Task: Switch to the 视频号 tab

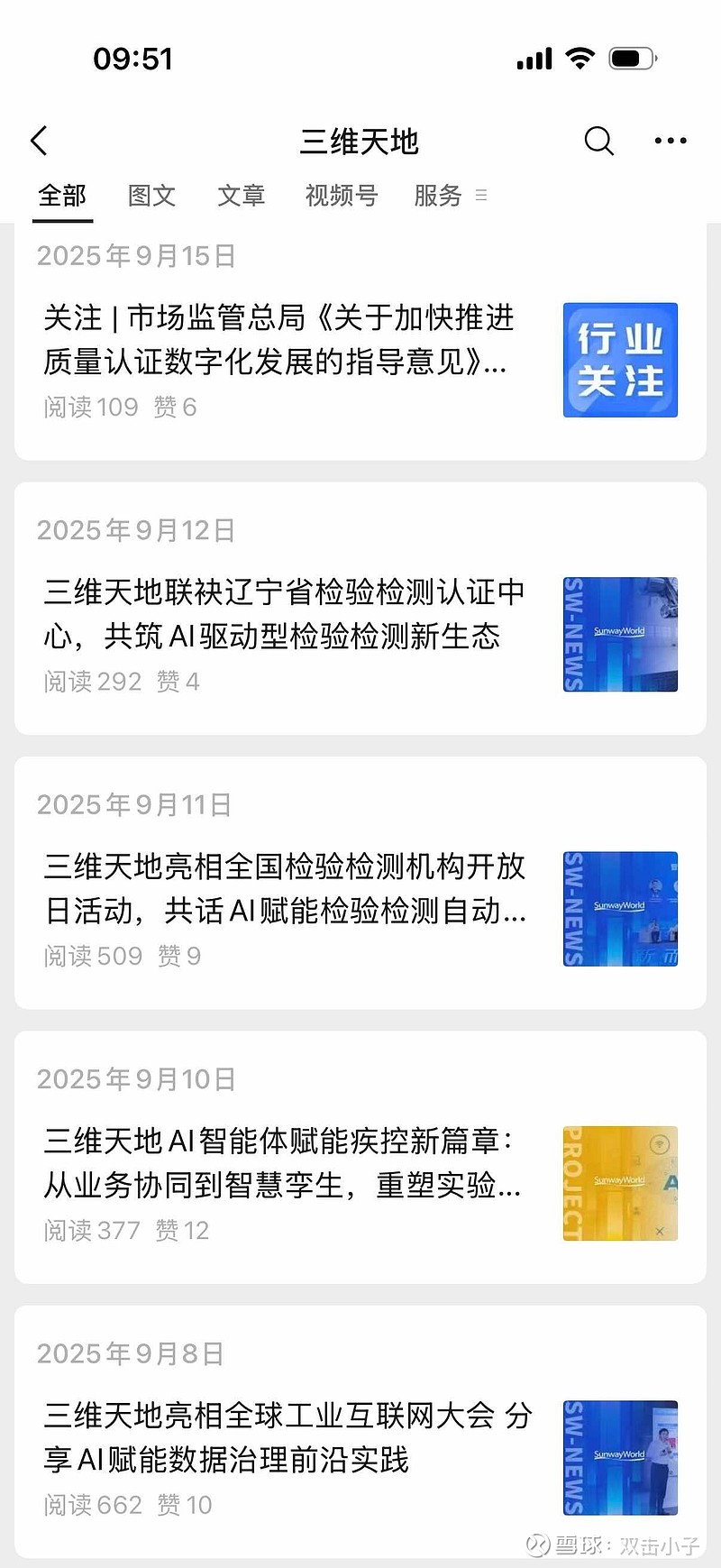Action: pos(342,197)
